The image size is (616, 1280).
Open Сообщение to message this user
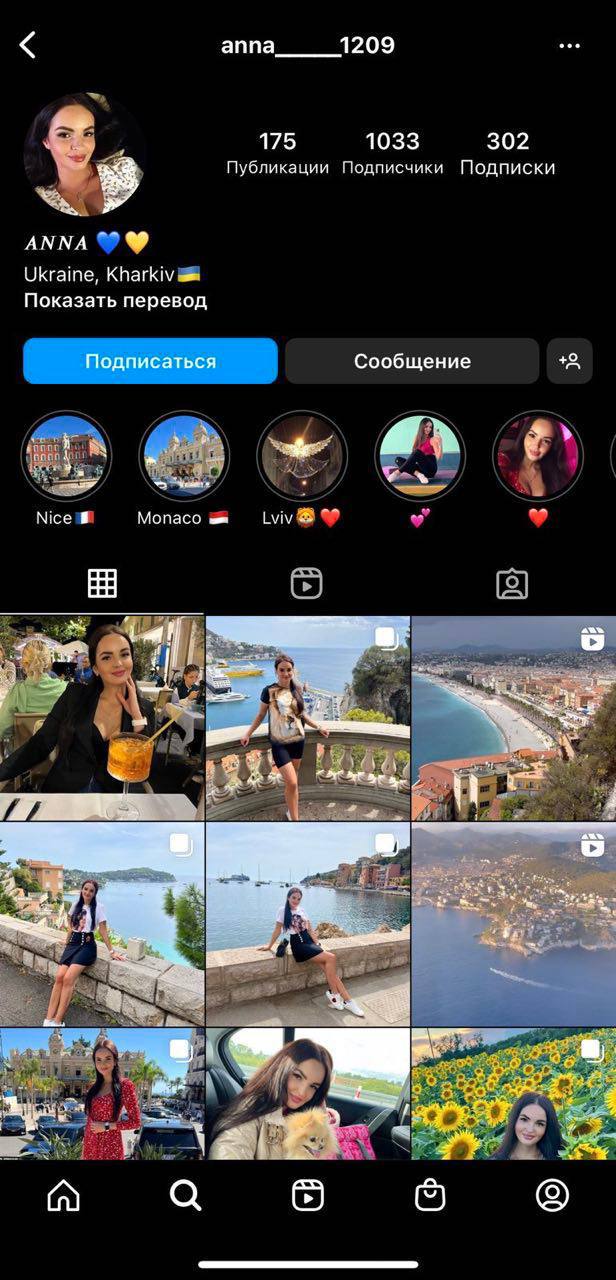tap(412, 361)
